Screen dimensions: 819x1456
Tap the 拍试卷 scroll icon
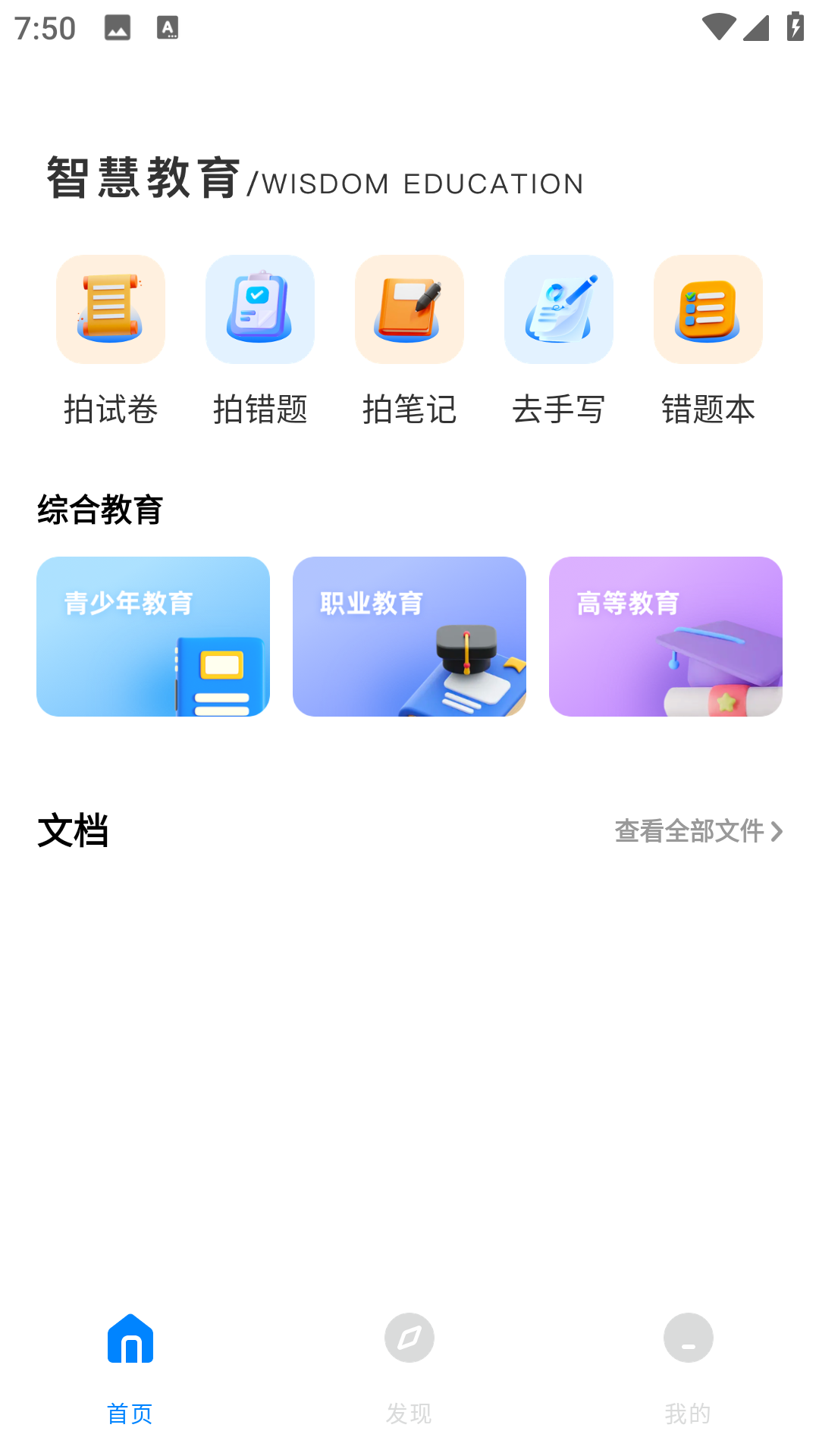(110, 309)
